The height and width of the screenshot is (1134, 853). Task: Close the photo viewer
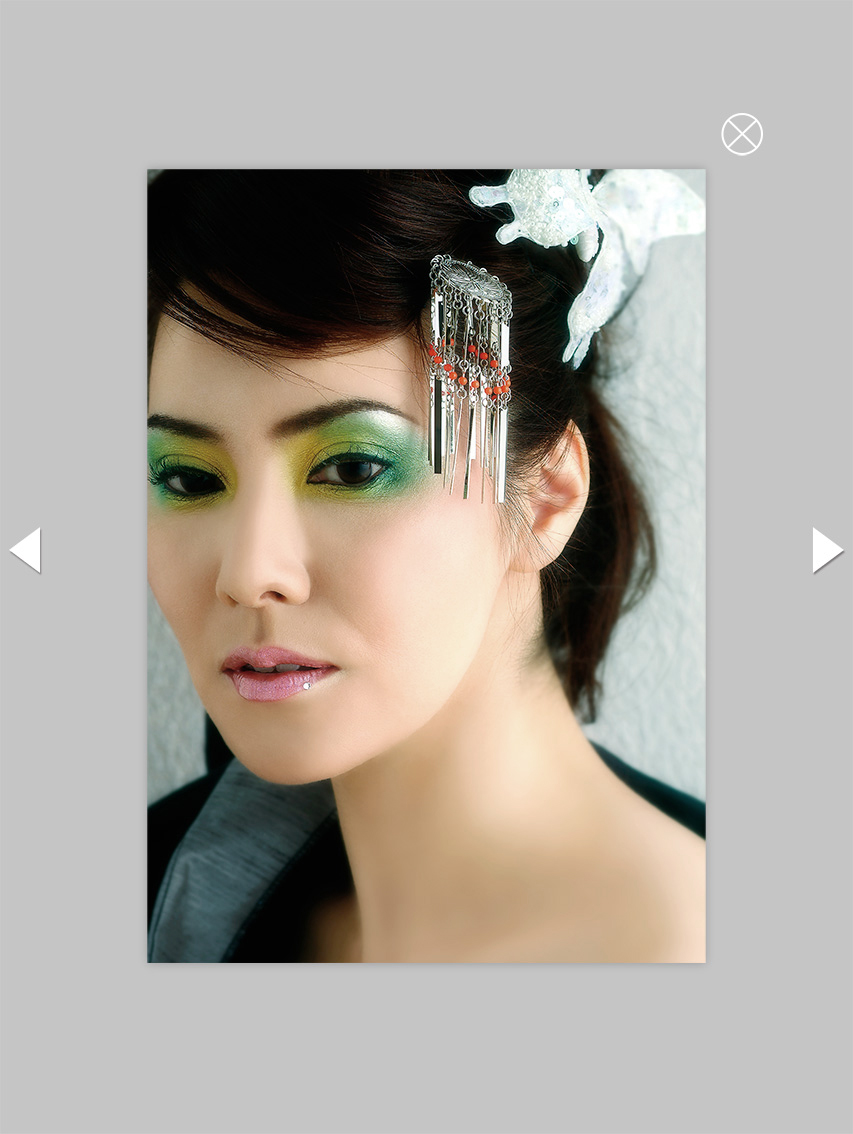coord(742,135)
